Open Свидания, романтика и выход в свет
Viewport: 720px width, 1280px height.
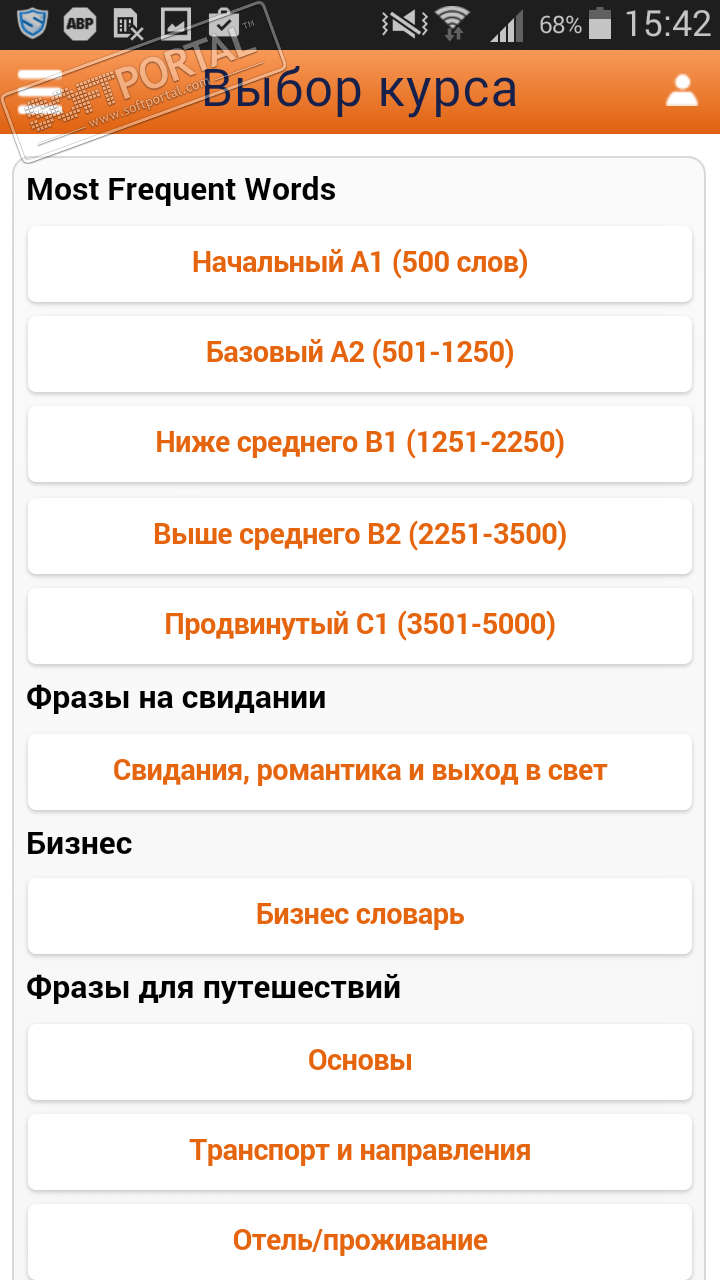click(x=360, y=771)
